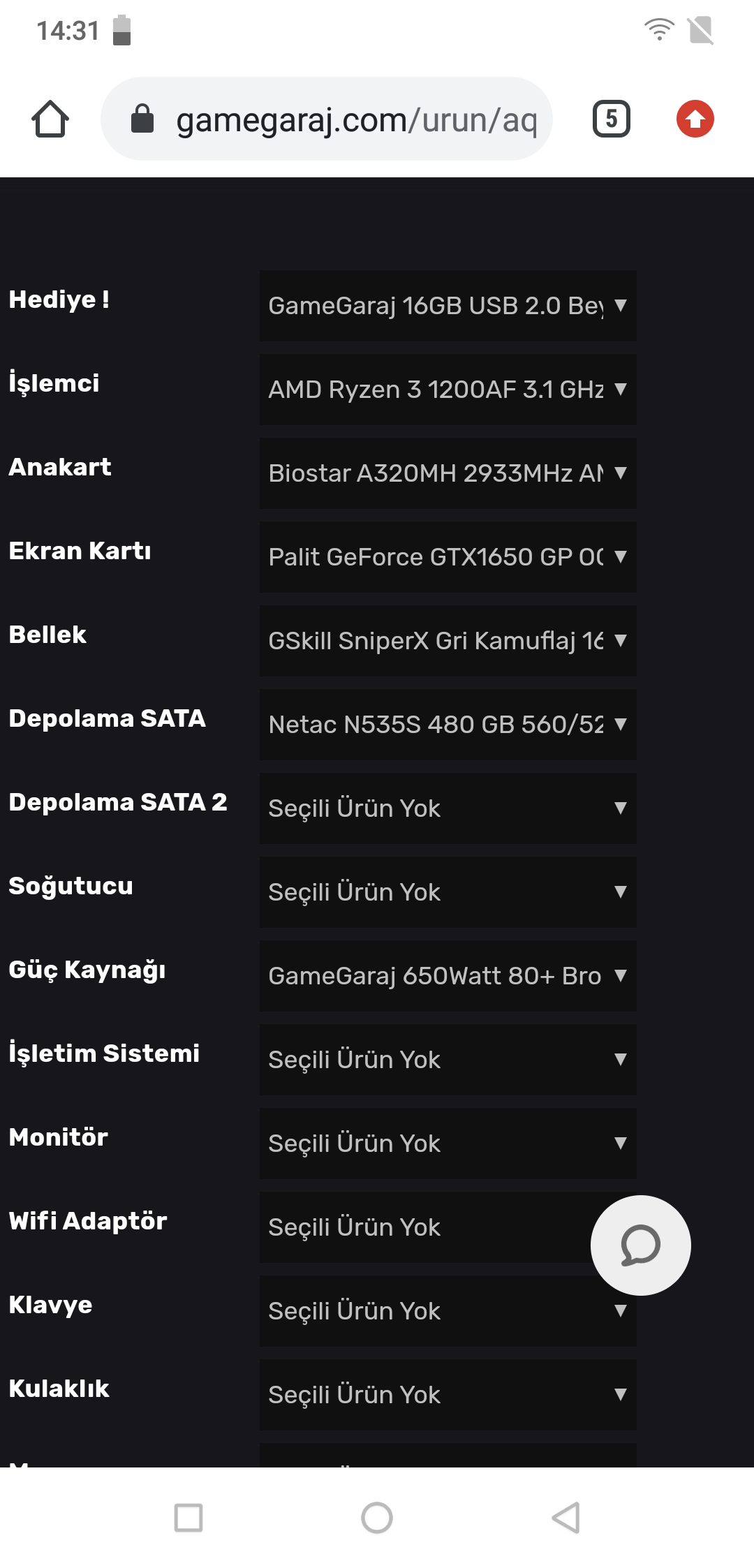Select the Monitör dropdown

(x=448, y=1144)
